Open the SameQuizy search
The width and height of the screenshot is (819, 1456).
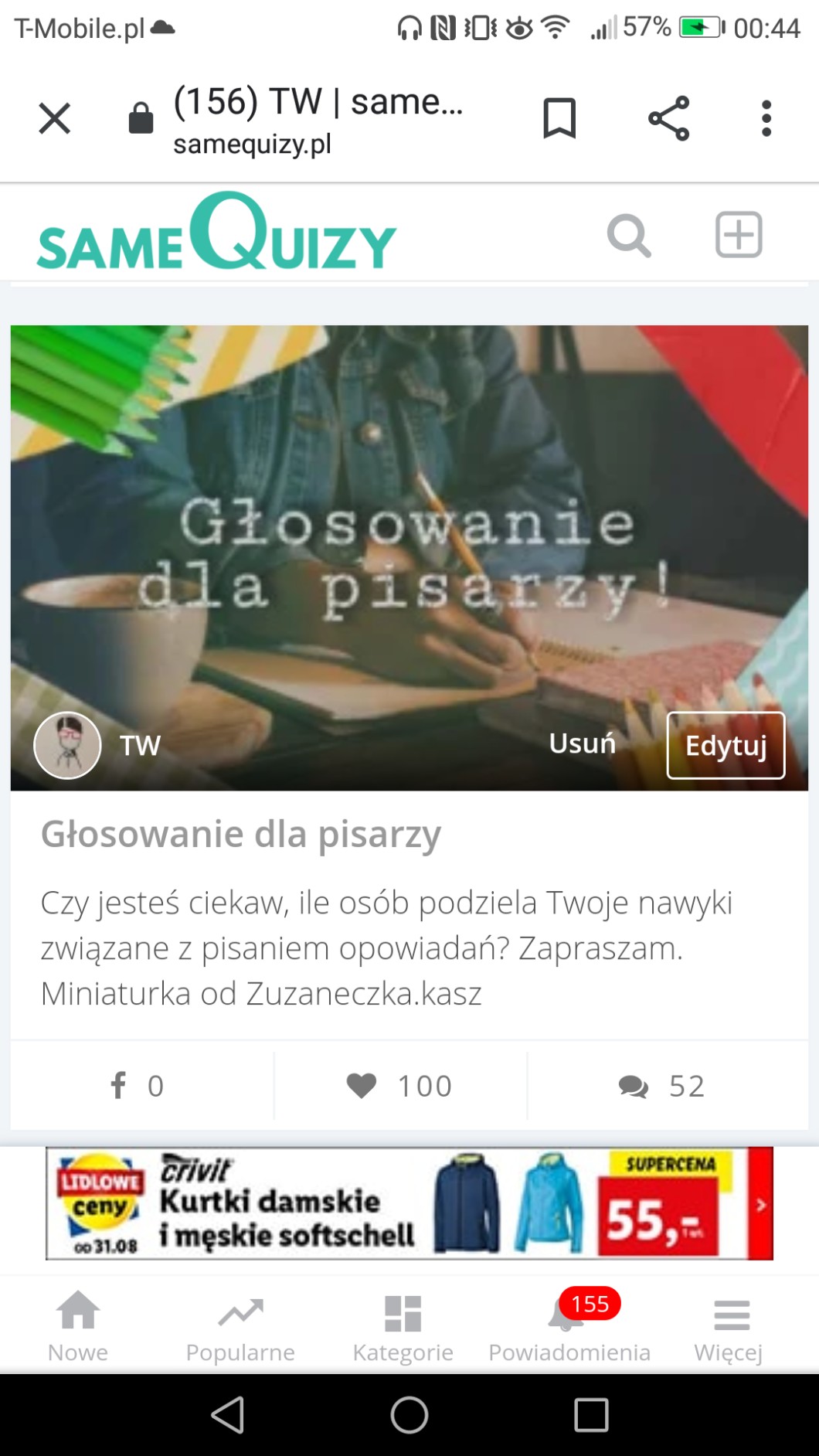tap(628, 235)
